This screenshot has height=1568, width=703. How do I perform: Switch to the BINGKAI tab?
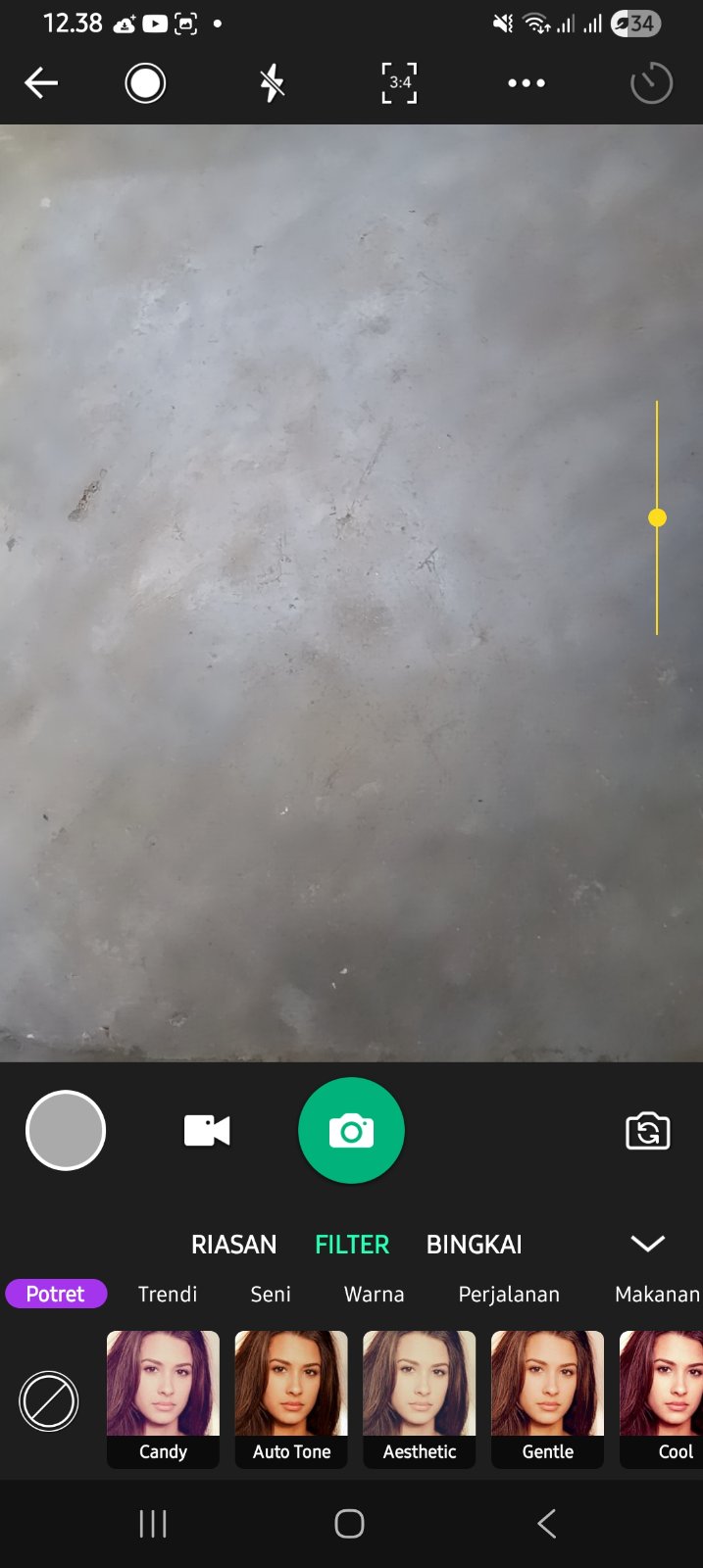point(474,1245)
